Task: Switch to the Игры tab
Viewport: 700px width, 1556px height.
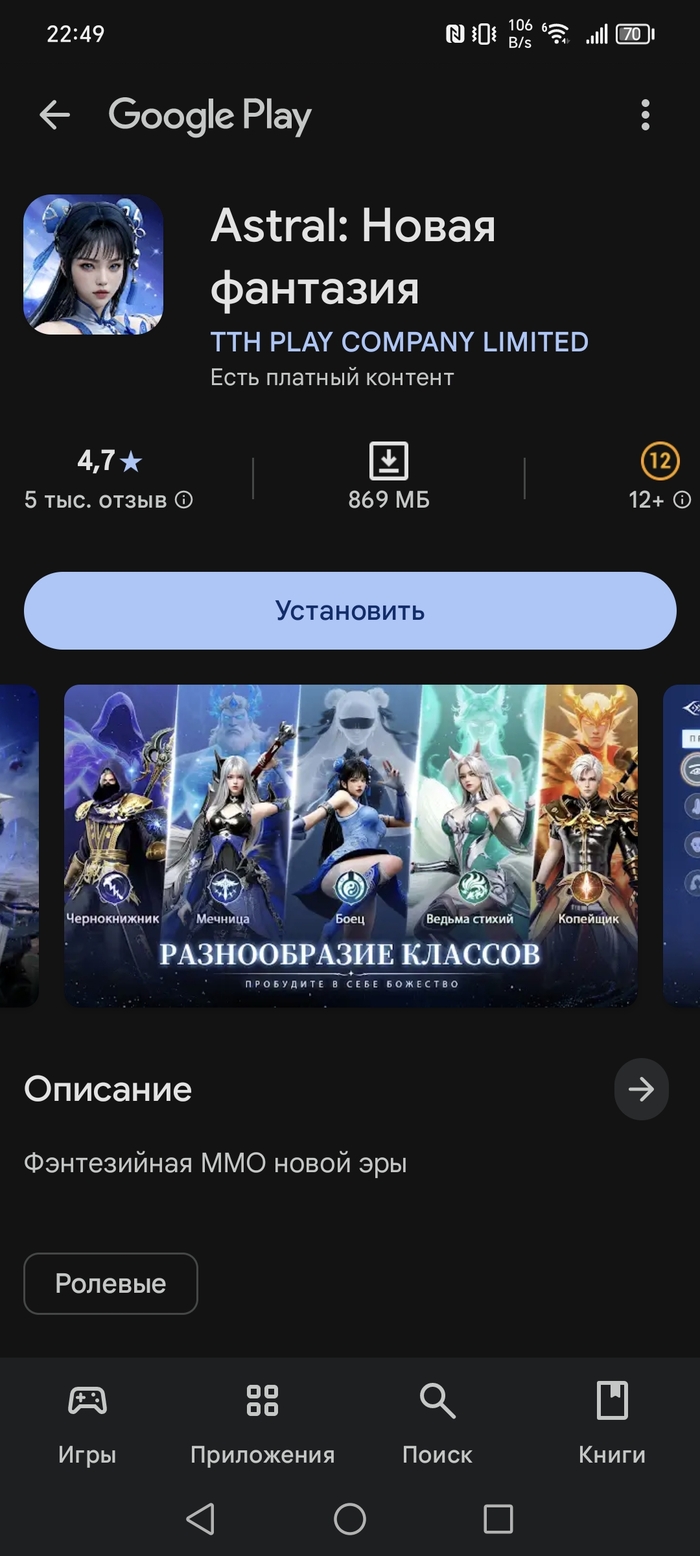Action: 87,1425
